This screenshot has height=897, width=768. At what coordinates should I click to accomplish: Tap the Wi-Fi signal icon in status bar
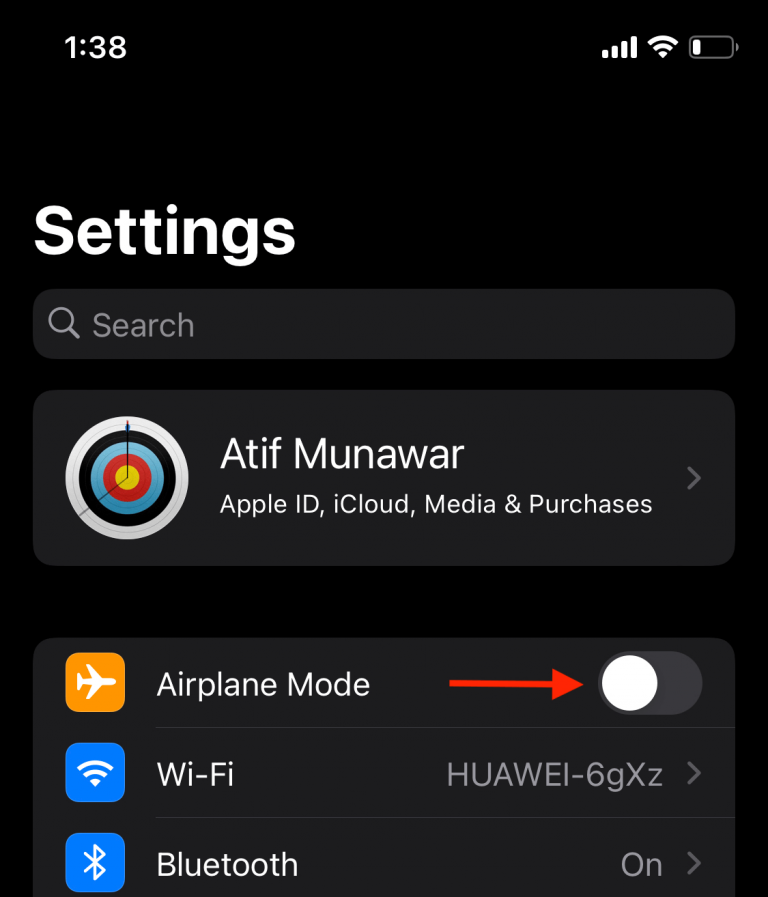tap(662, 46)
